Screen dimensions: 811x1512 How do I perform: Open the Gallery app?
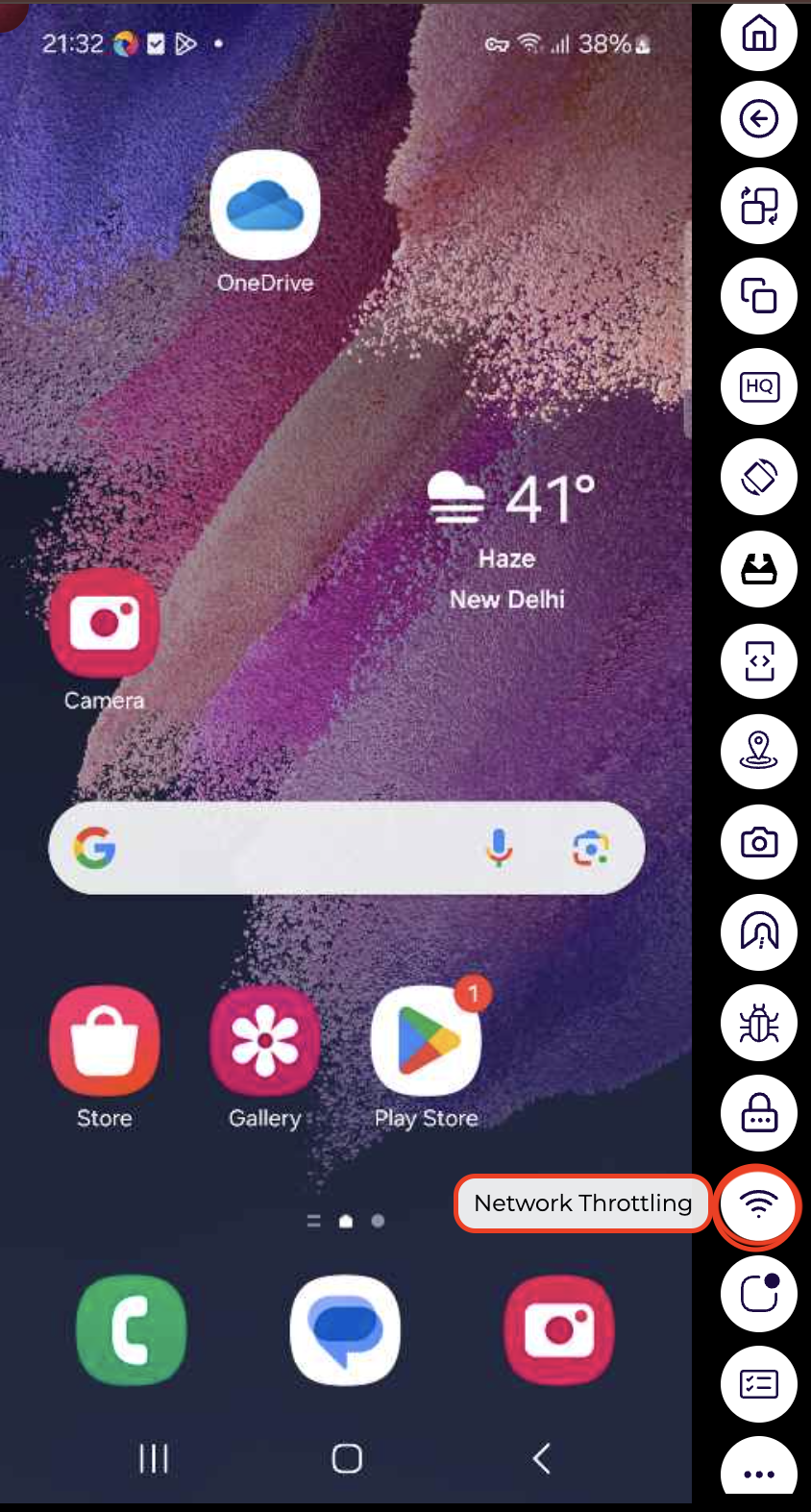264,1041
